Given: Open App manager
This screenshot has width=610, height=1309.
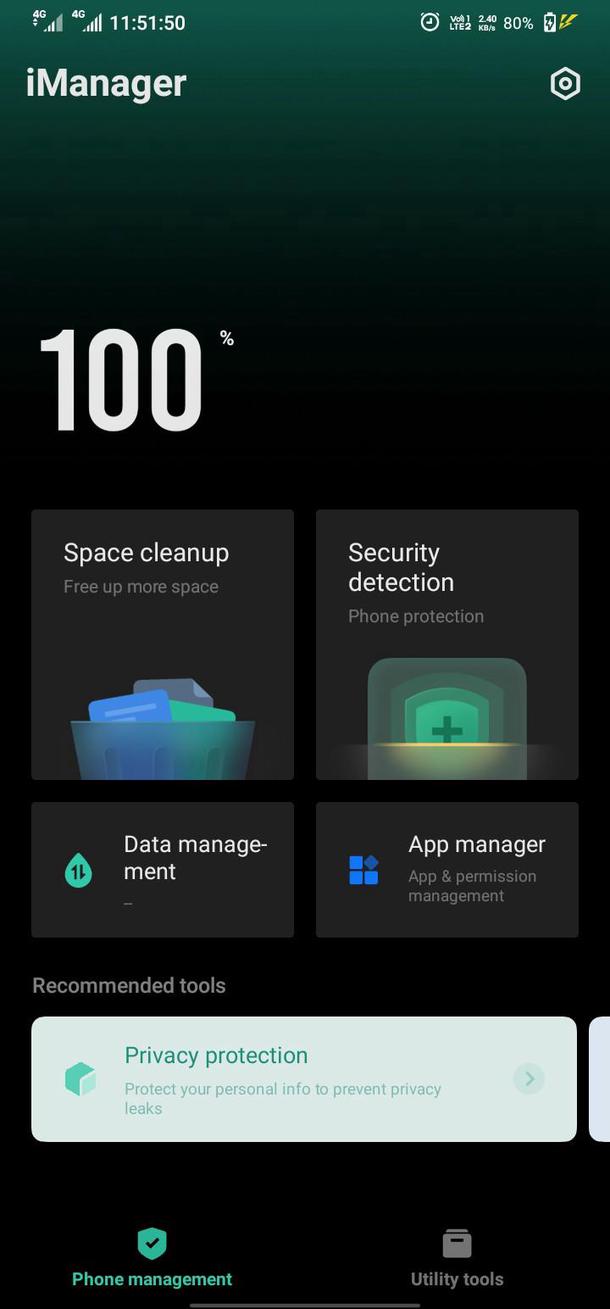Looking at the screenshot, I should tap(447, 869).
